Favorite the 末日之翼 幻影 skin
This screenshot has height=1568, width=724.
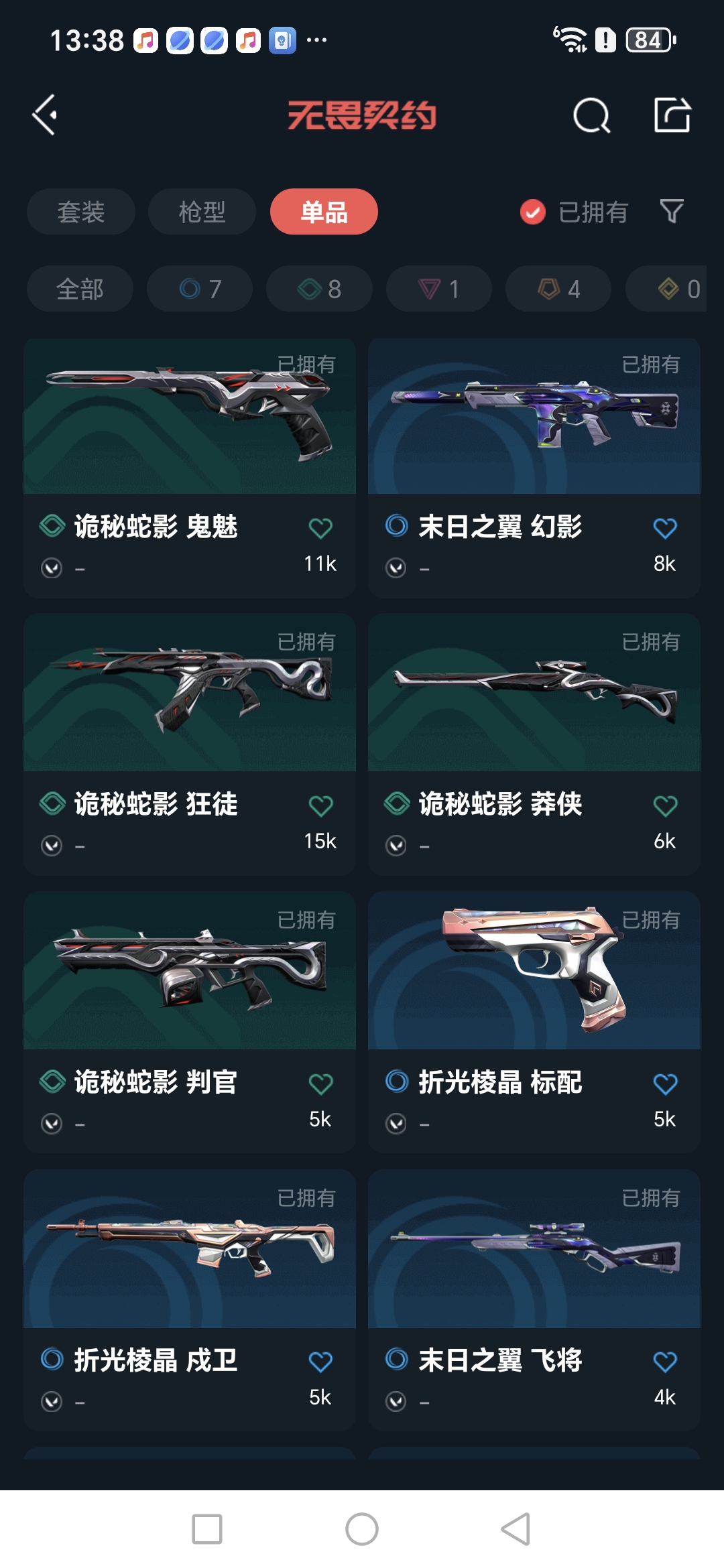665,527
